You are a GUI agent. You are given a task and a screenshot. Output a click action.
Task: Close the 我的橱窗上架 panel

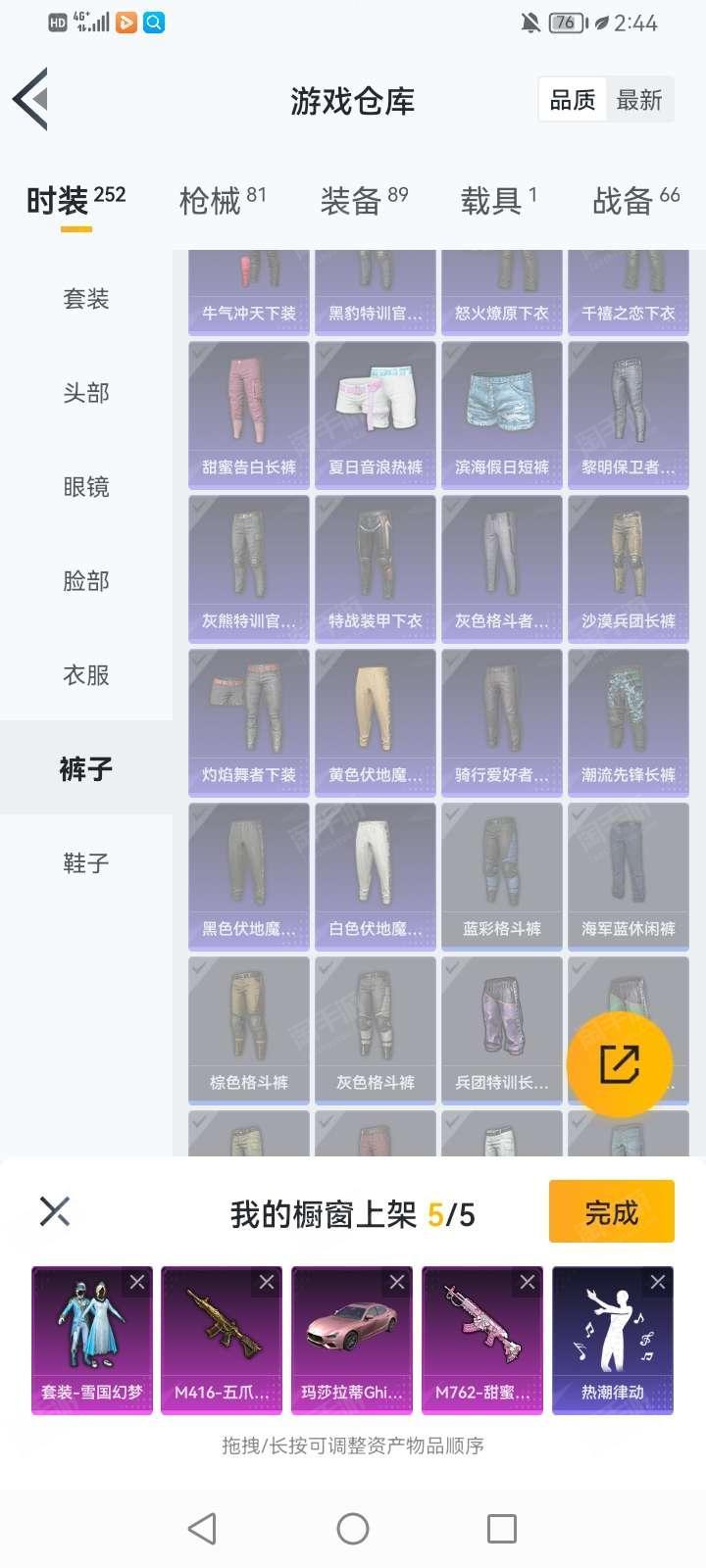55,1212
